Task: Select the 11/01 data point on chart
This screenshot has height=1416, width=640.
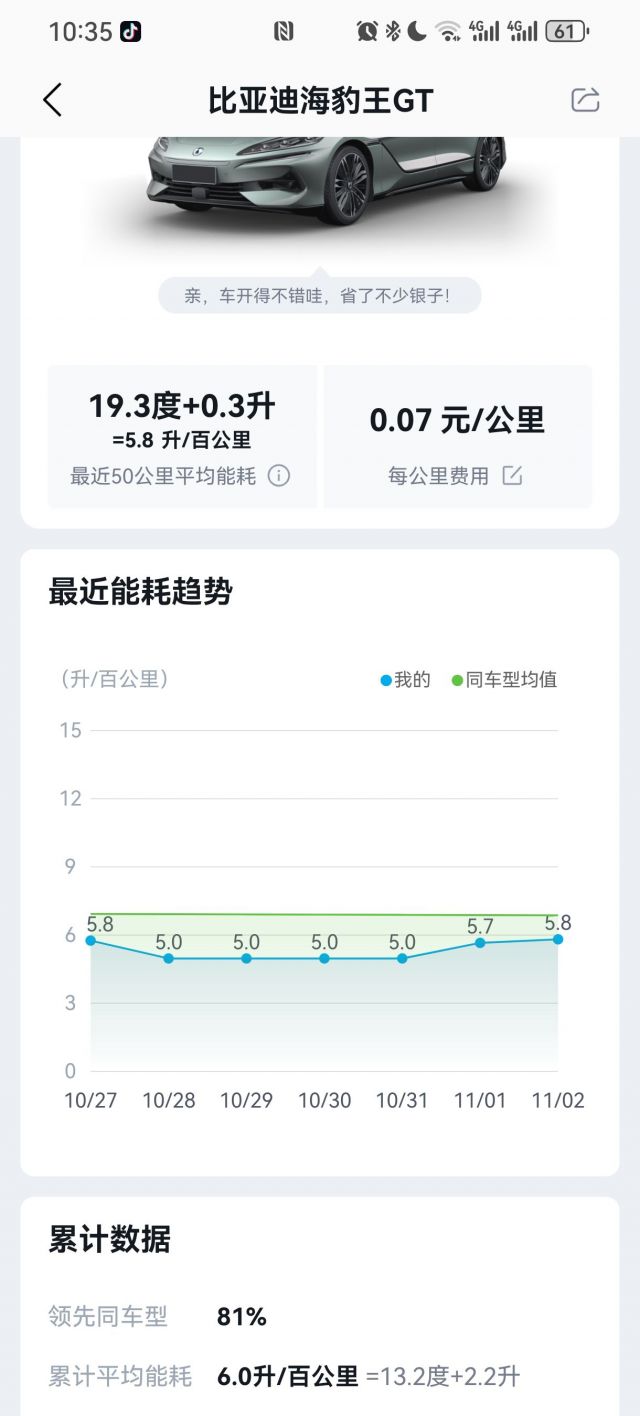Action: coord(480,943)
